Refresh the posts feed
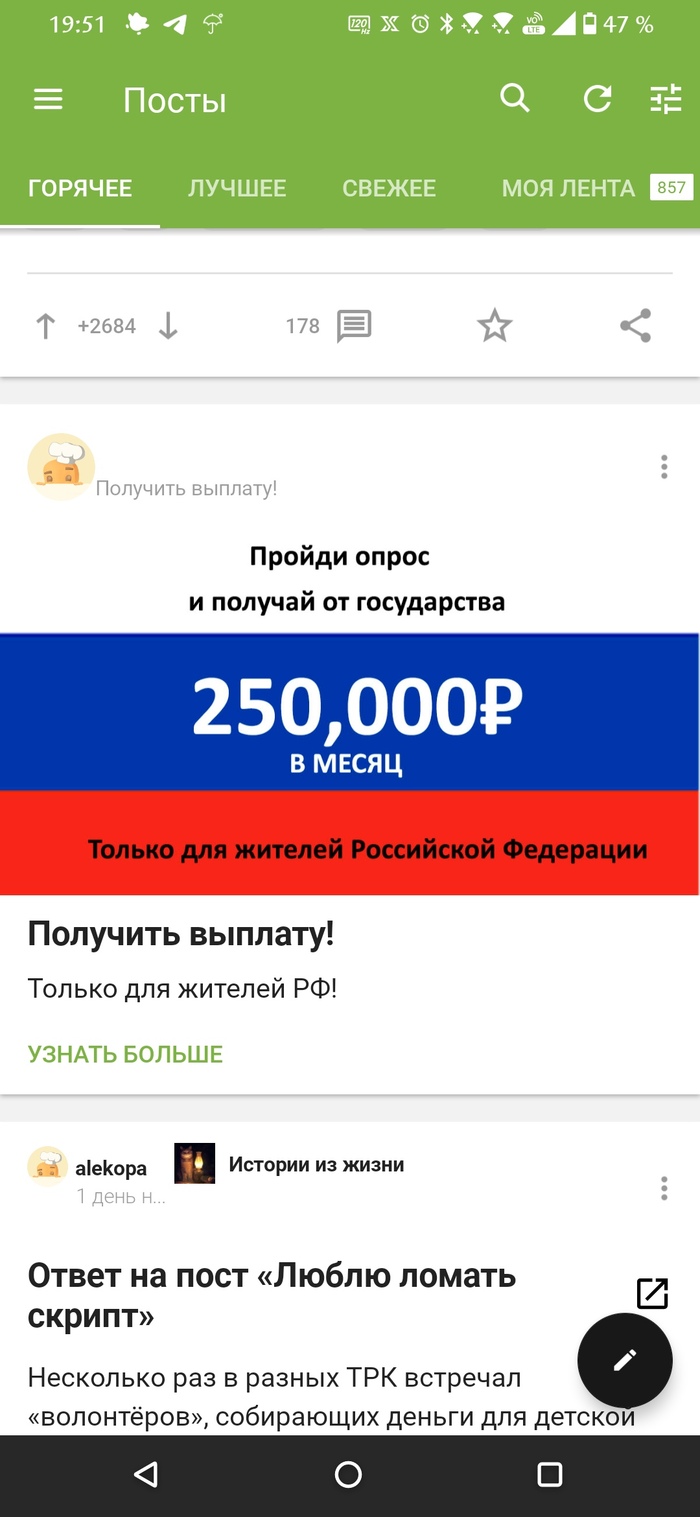This screenshot has height=1517, width=700. coord(597,98)
